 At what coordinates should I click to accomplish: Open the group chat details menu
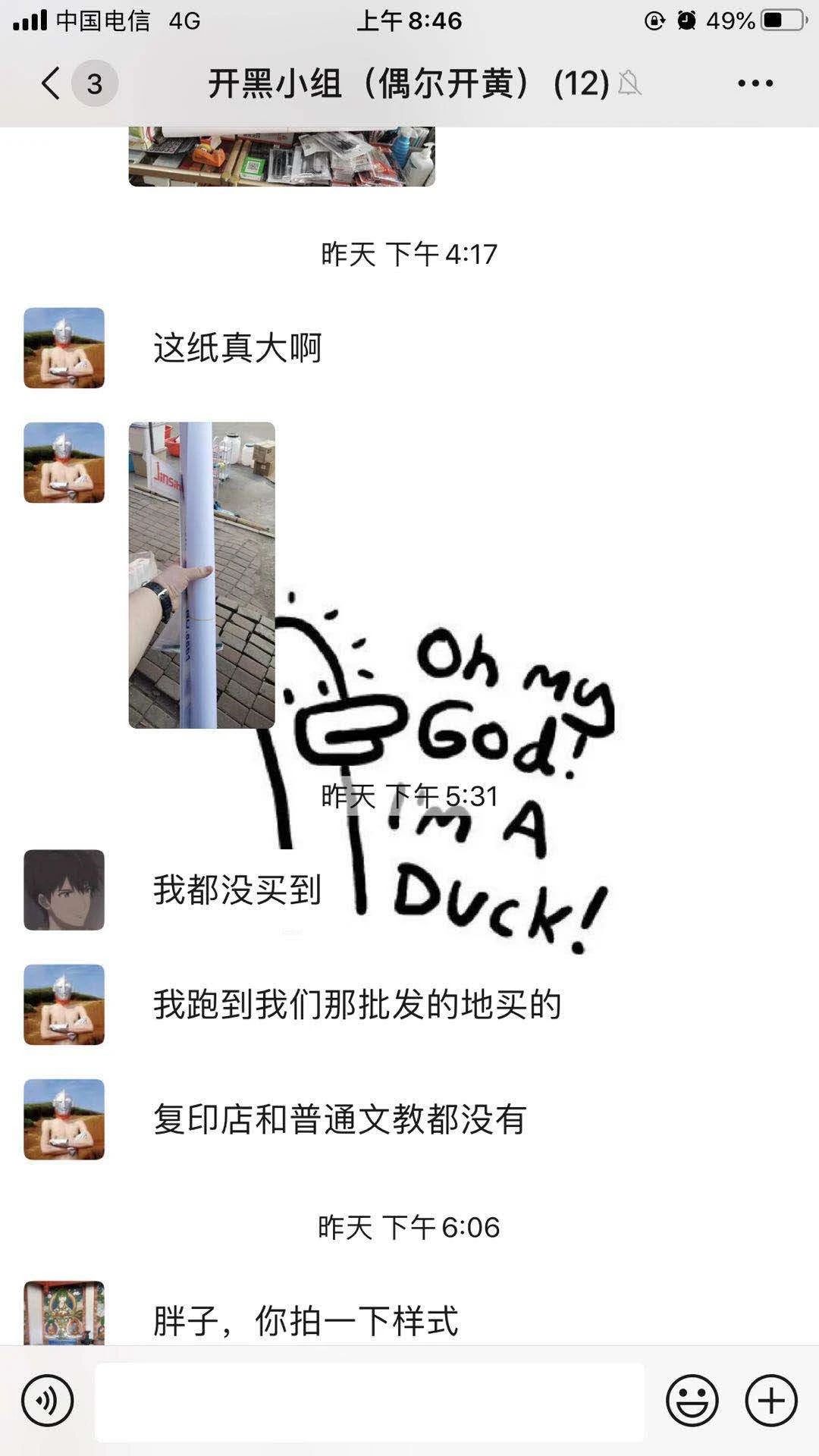pyautogui.click(x=755, y=83)
